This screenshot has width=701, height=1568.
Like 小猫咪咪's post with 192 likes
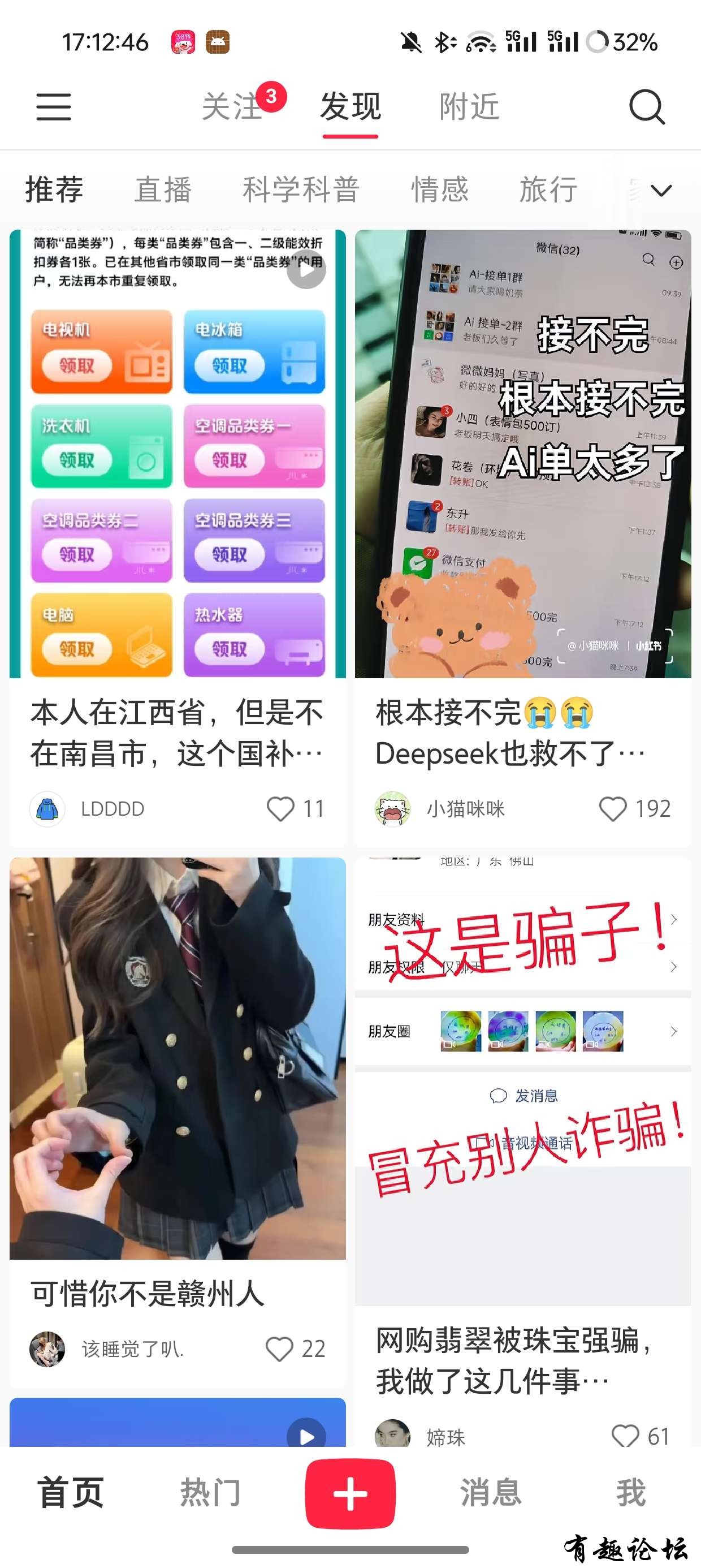(613, 809)
